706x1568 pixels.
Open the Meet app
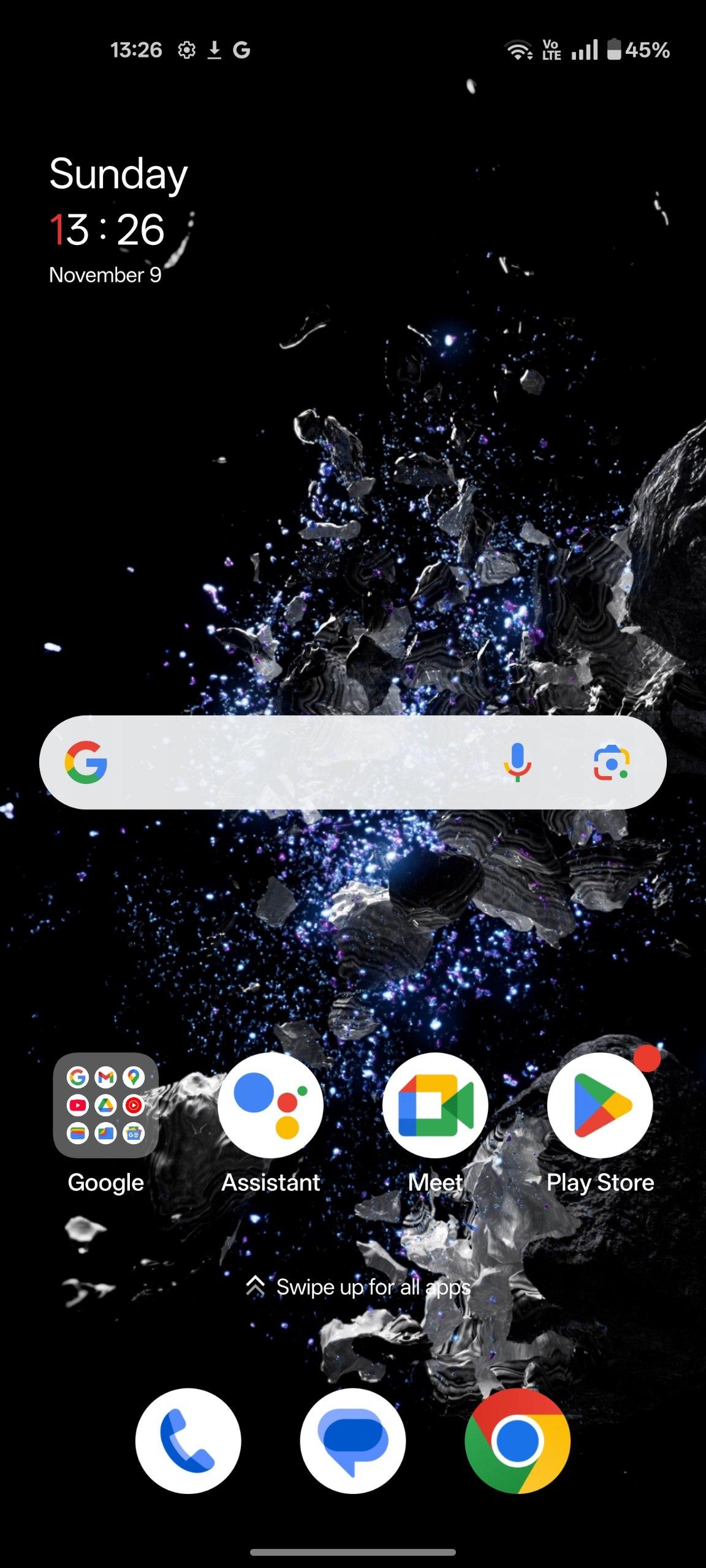(x=435, y=1105)
